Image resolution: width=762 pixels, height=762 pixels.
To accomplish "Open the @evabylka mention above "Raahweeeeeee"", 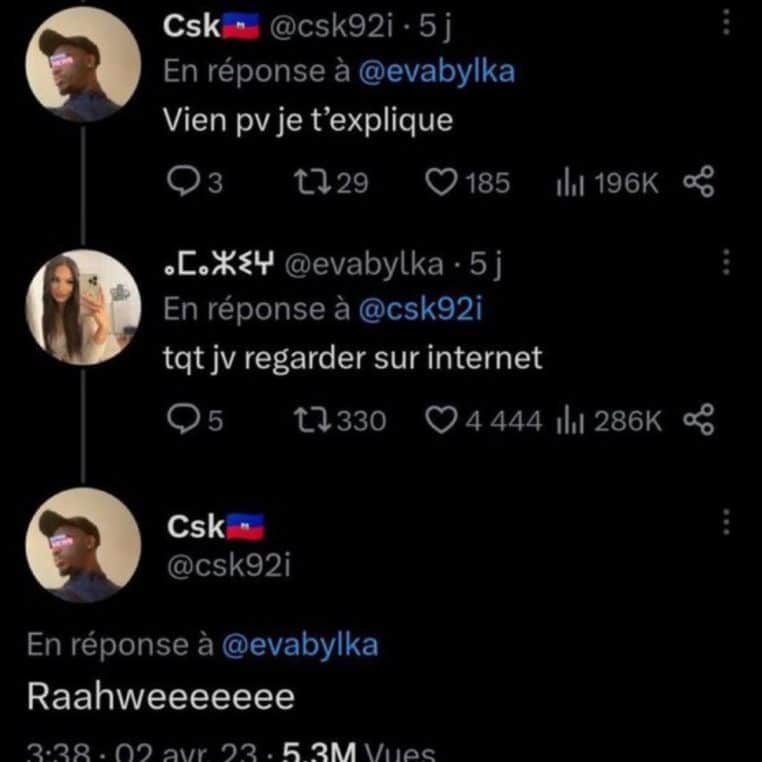I will pos(299,645).
